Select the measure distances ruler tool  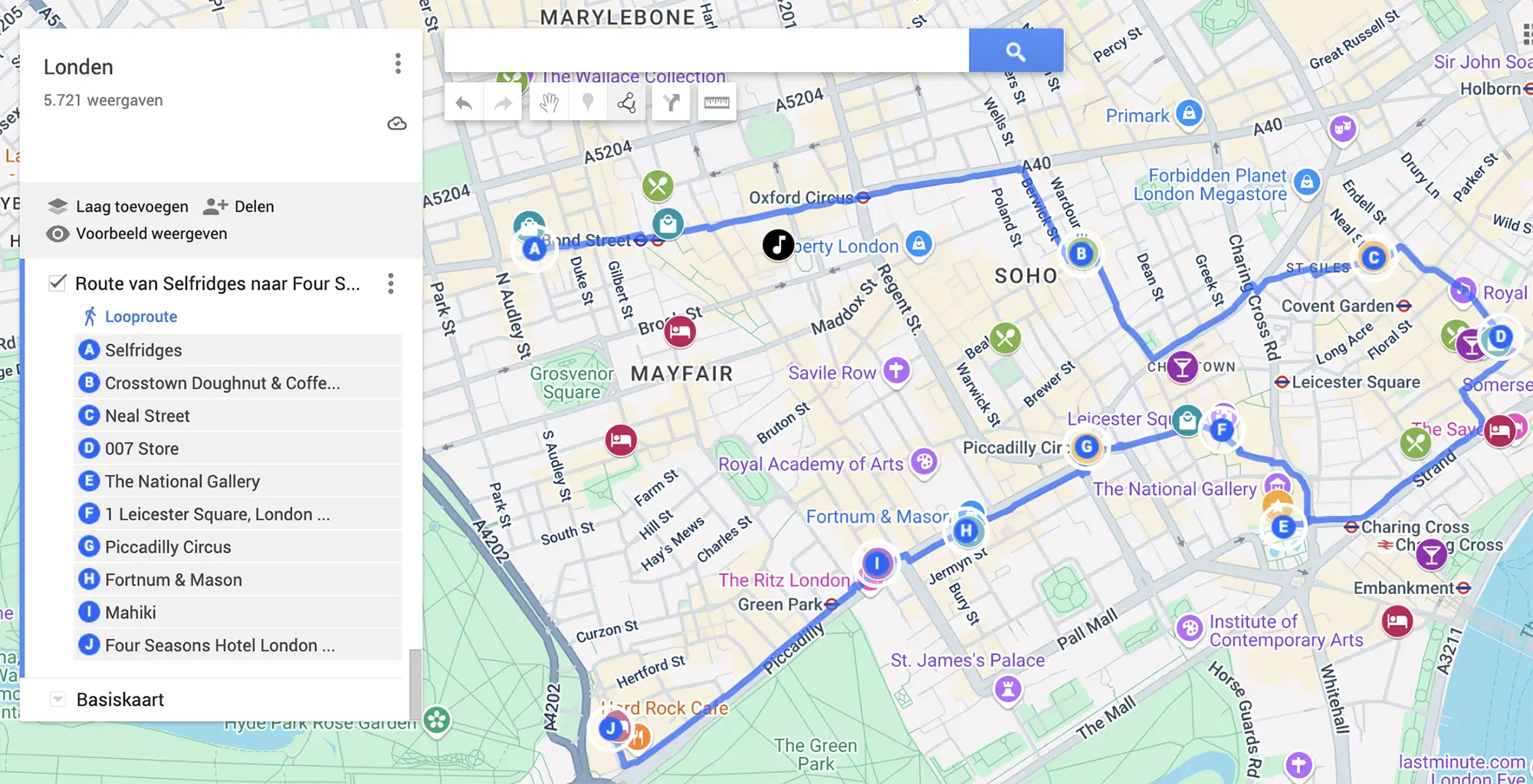click(717, 103)
